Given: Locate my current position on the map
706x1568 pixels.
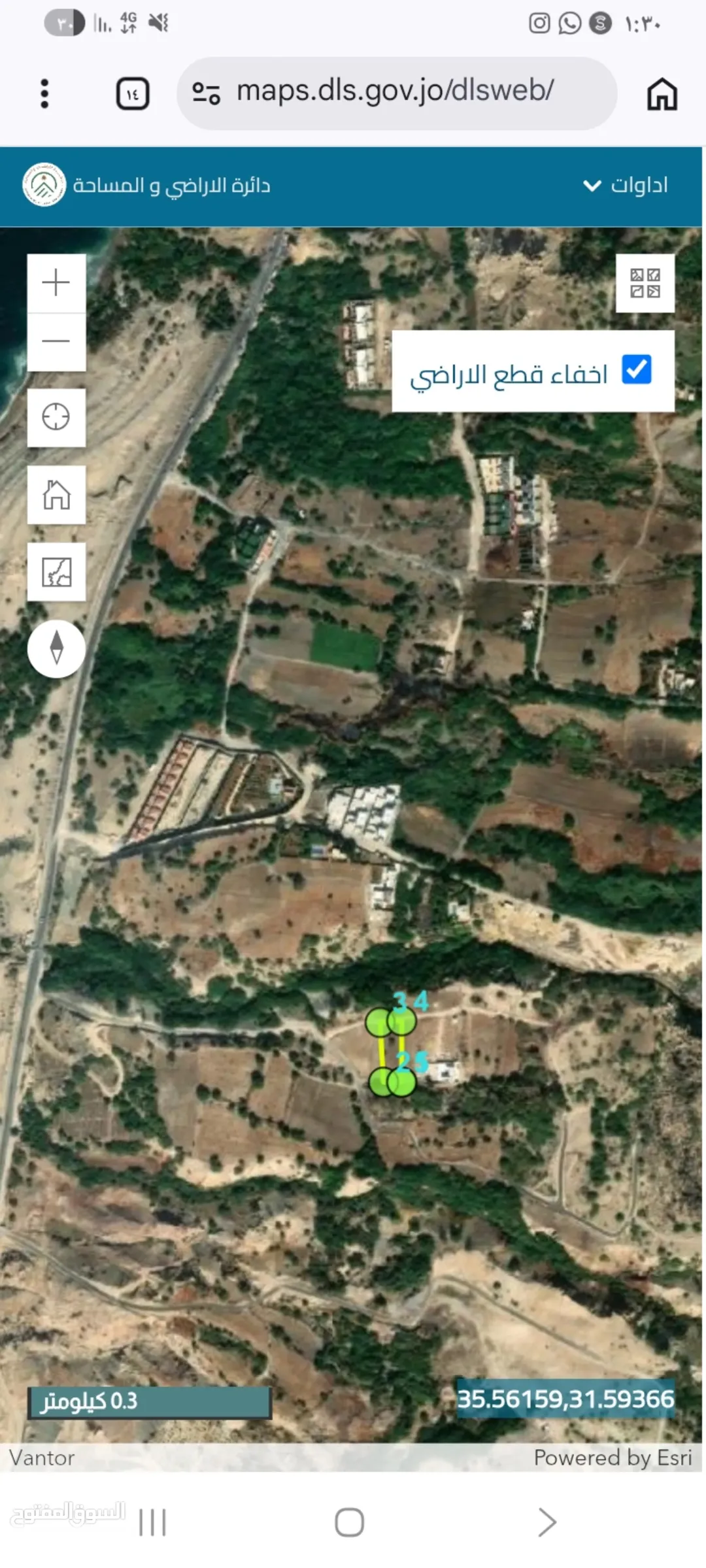Looking at the screenshot, I should coord(56,417).
